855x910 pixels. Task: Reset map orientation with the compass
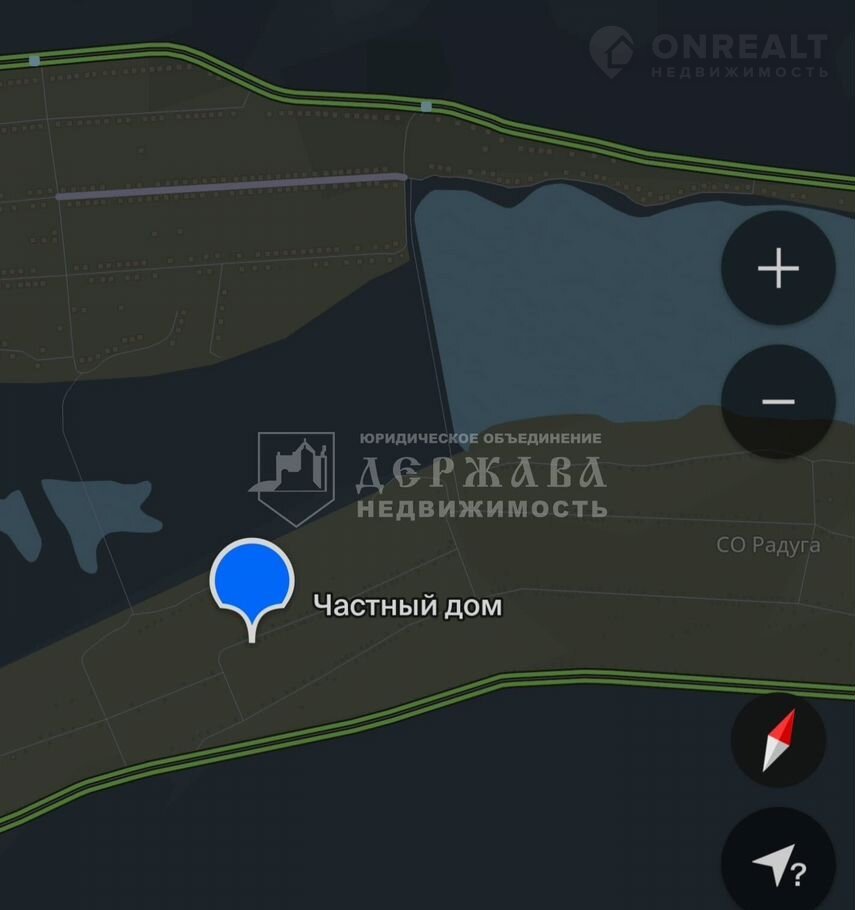tap(778, 741)
